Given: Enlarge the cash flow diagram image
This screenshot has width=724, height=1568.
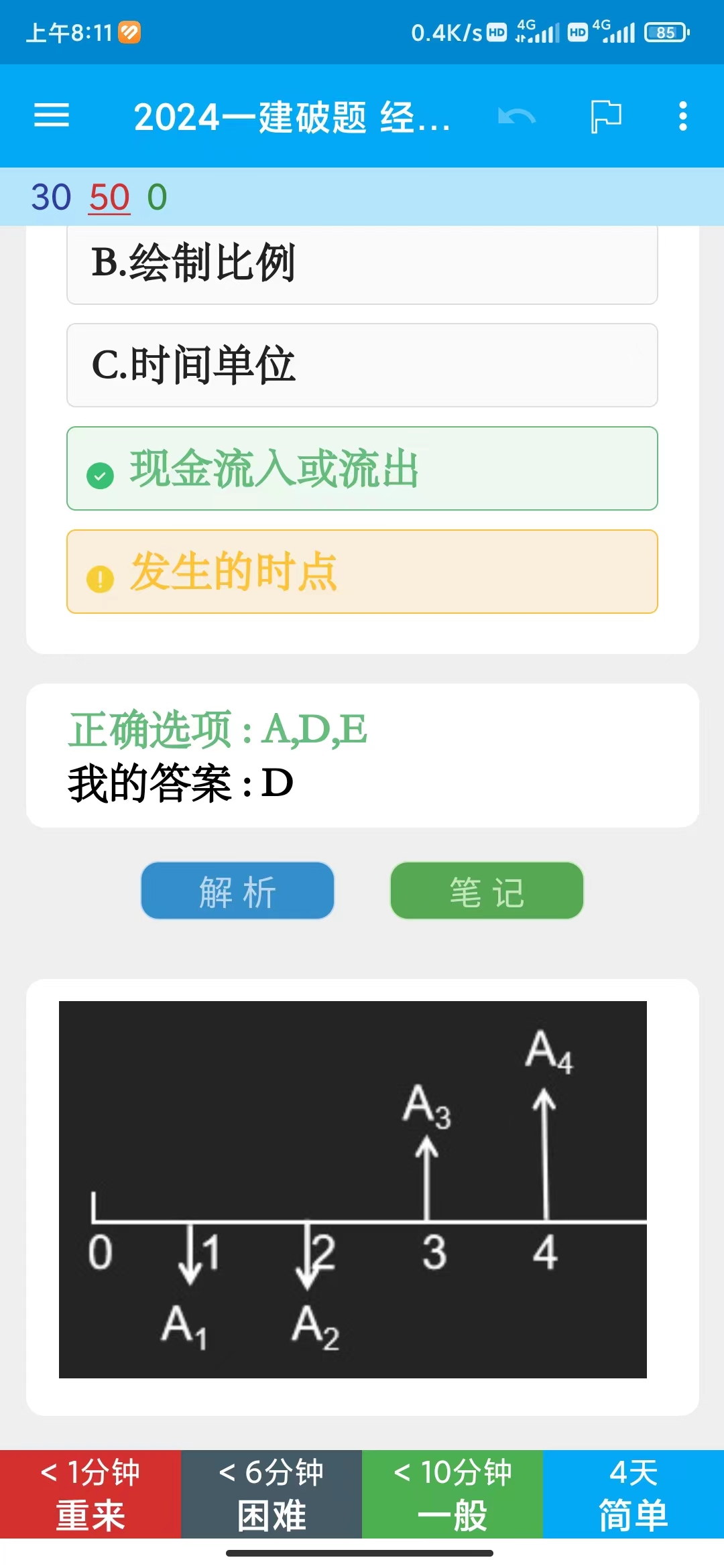Looking at the screenshot, I should click(353, 1189).
